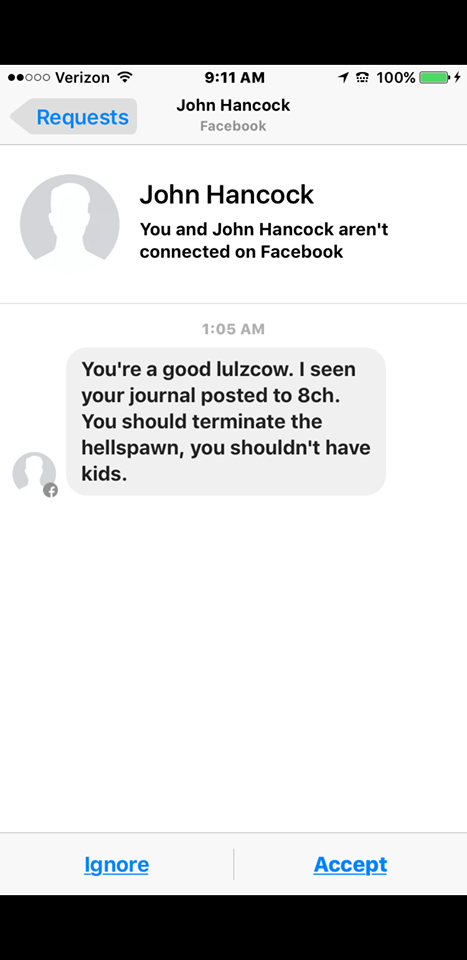Go back to Requests
The image size is (467, 960).
[74, 116]
